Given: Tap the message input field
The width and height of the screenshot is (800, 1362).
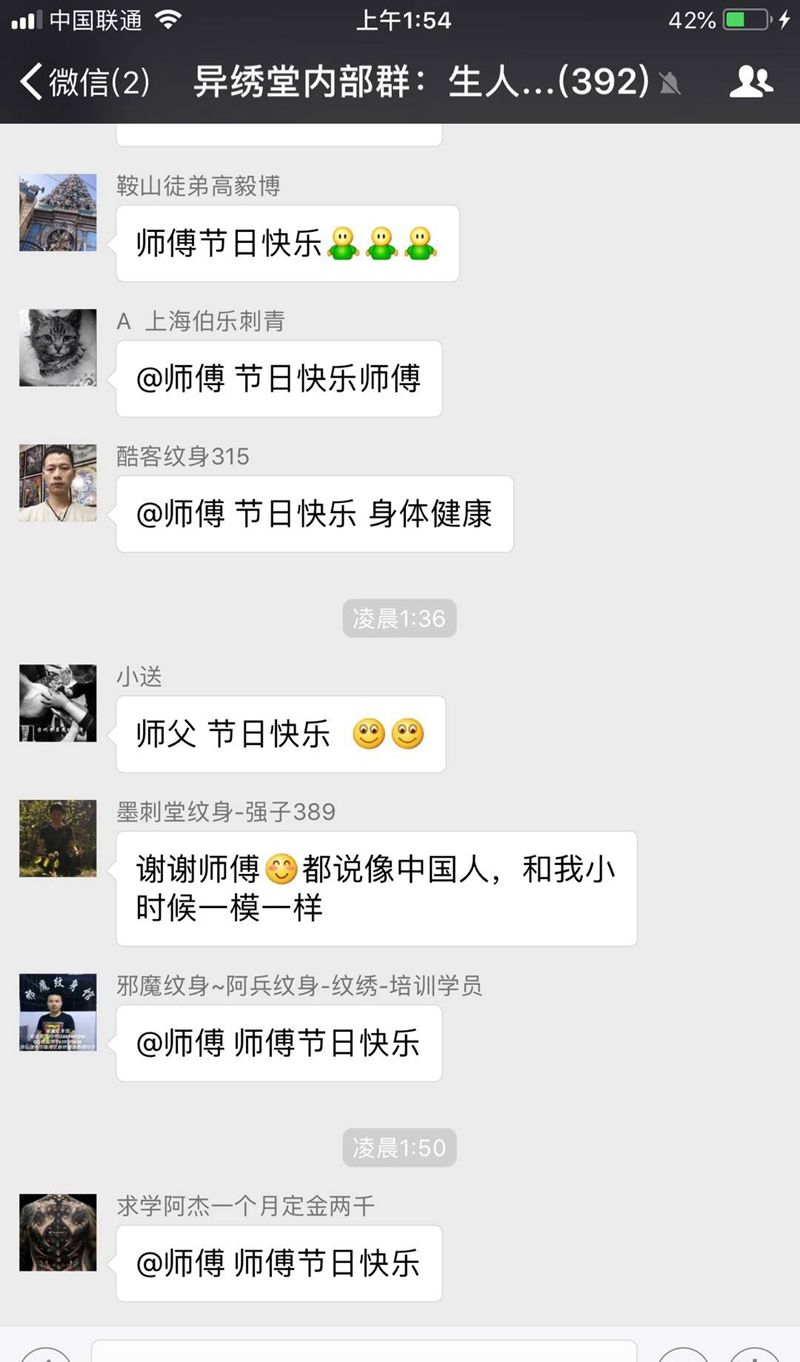Looking at the screenshot, I should tap(364, 1350).
